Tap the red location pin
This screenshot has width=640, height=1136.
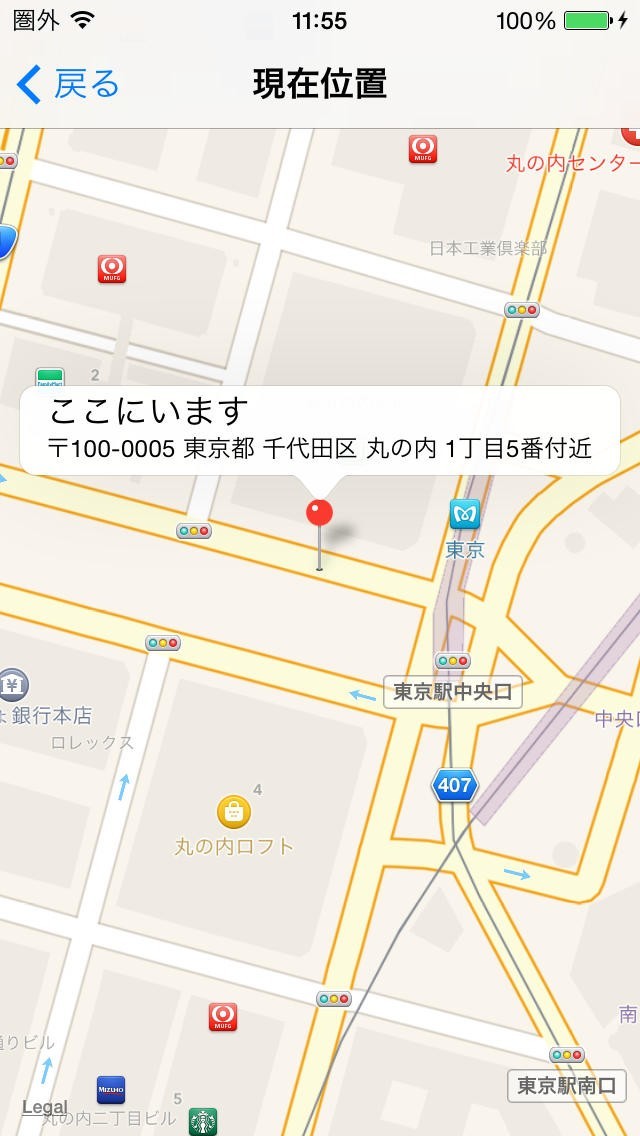click(319, 515)
